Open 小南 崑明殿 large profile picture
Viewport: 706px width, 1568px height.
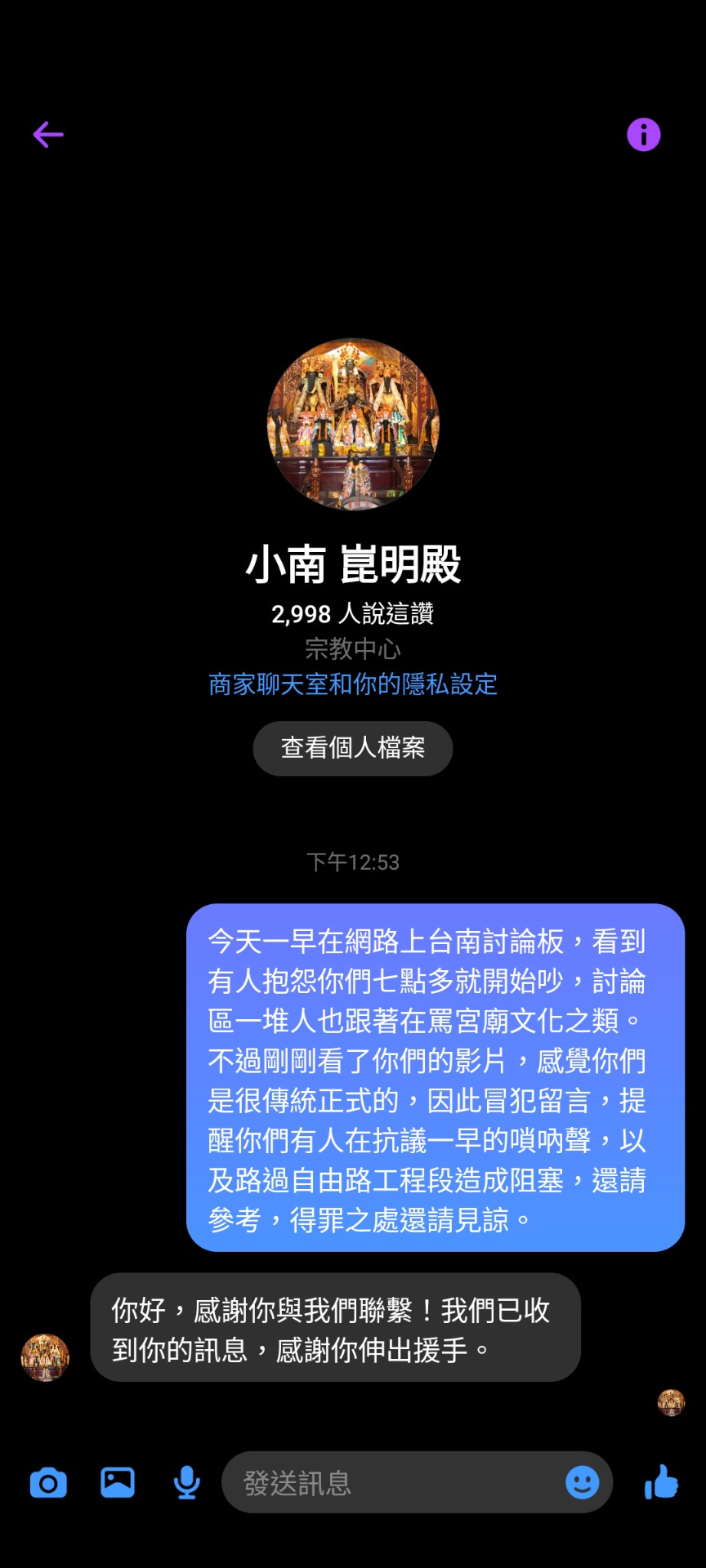pyautogui.click(x=353, y=424)
